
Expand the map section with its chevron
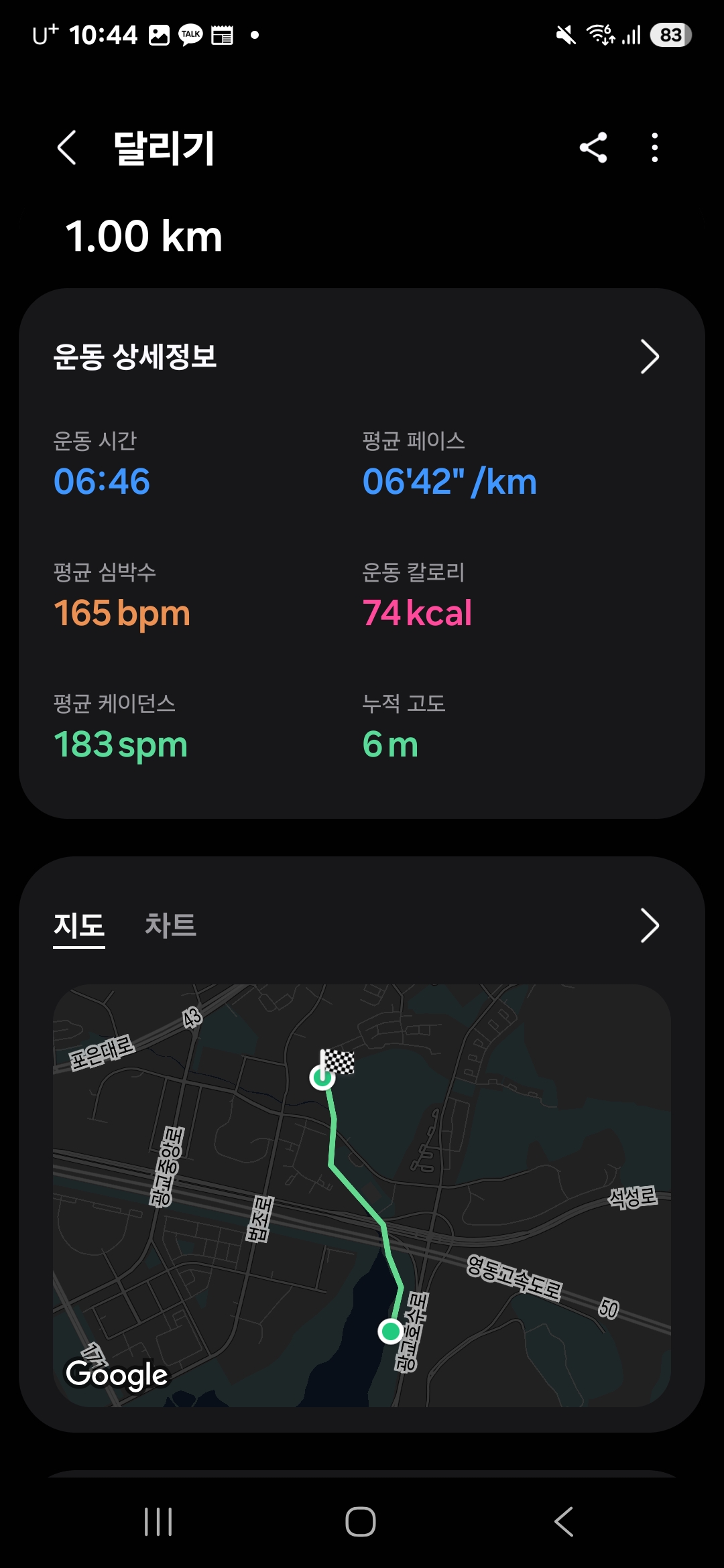[x=650, y=925]
